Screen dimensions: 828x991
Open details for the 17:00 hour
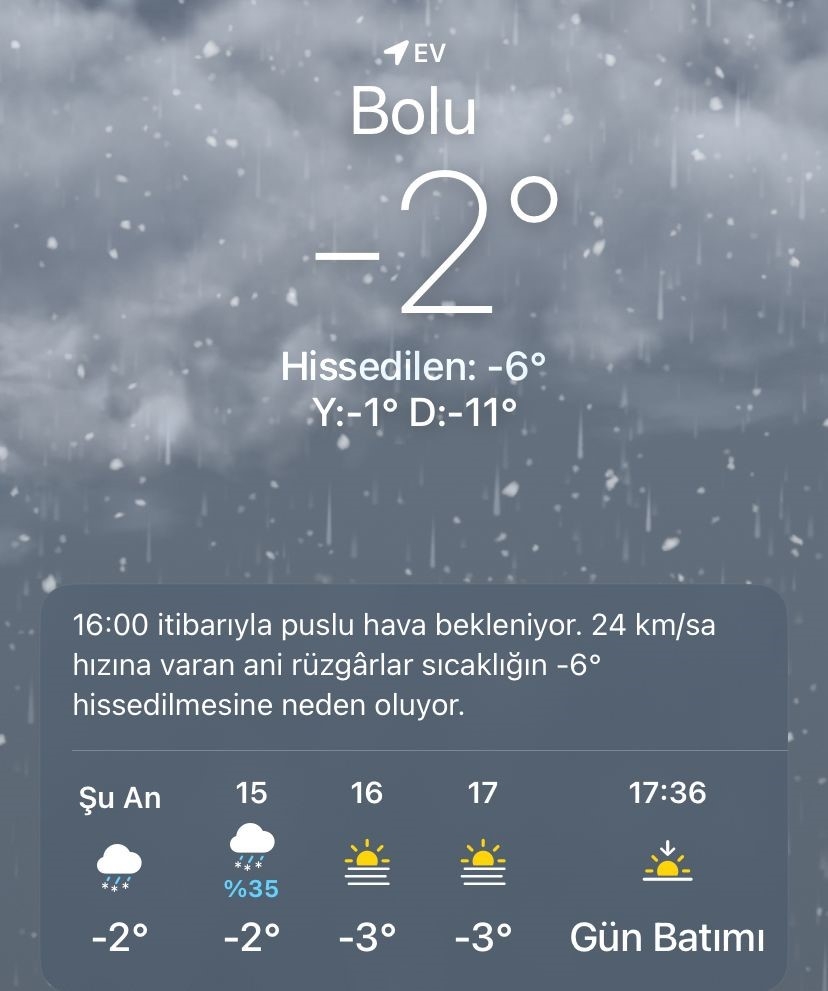(483, 865)
